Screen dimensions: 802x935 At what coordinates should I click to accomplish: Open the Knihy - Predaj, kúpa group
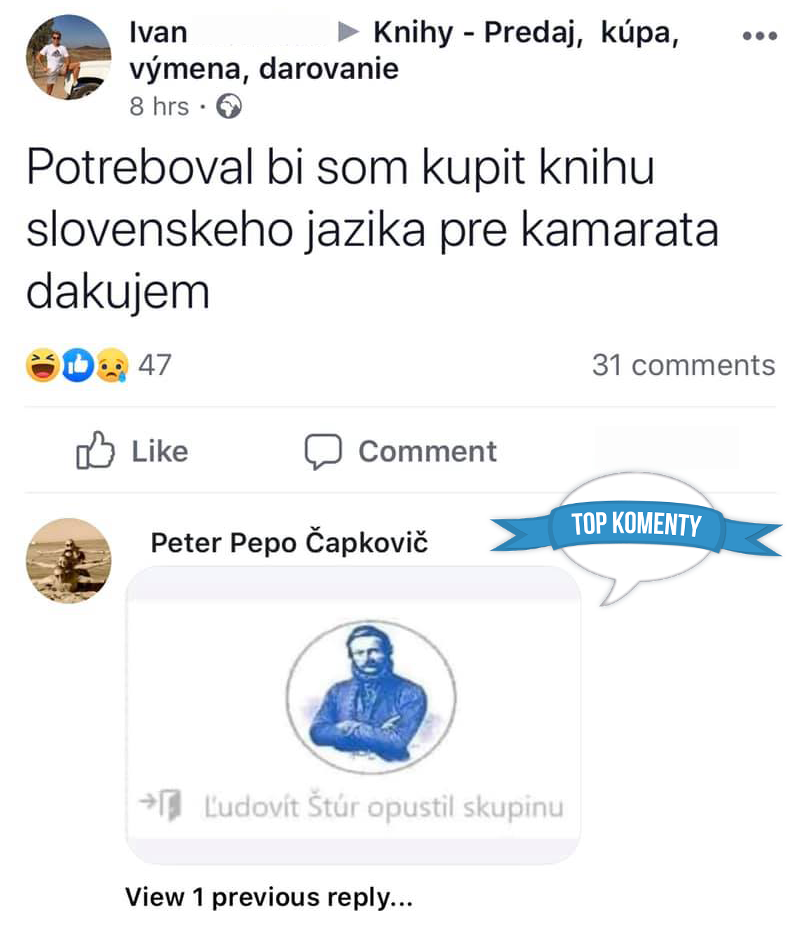[526, 33]
